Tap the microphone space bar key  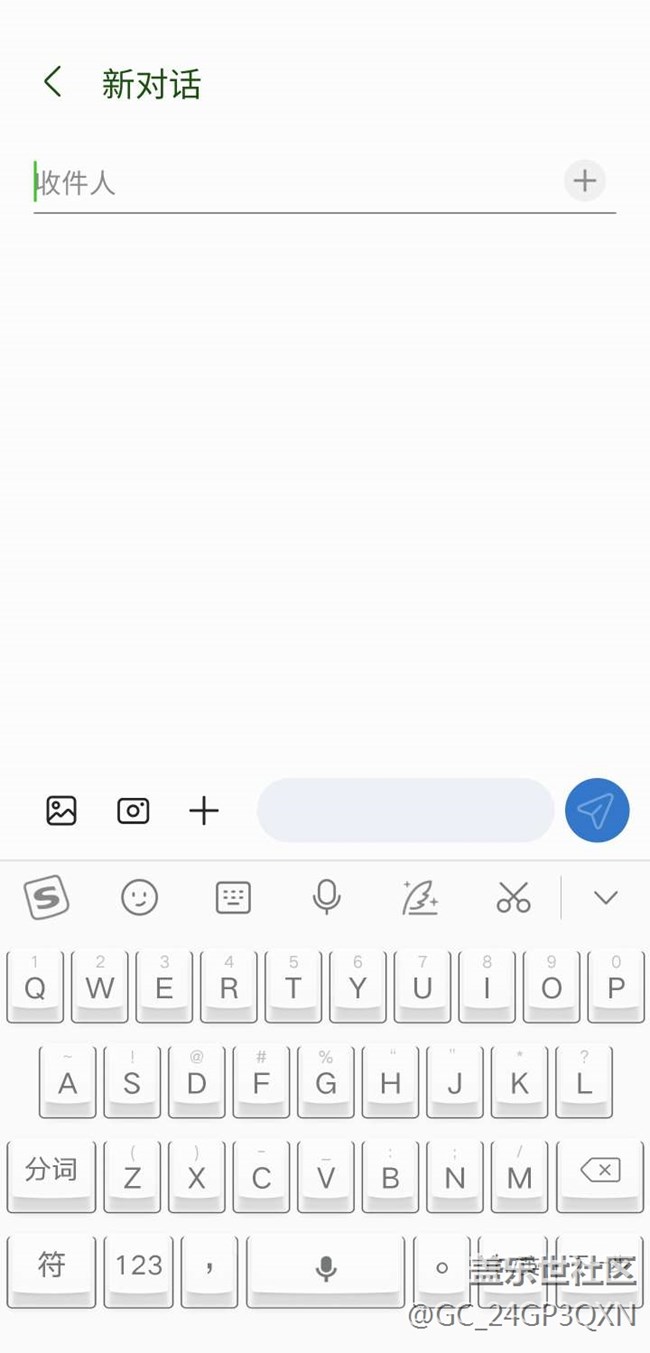[326, 1268]
